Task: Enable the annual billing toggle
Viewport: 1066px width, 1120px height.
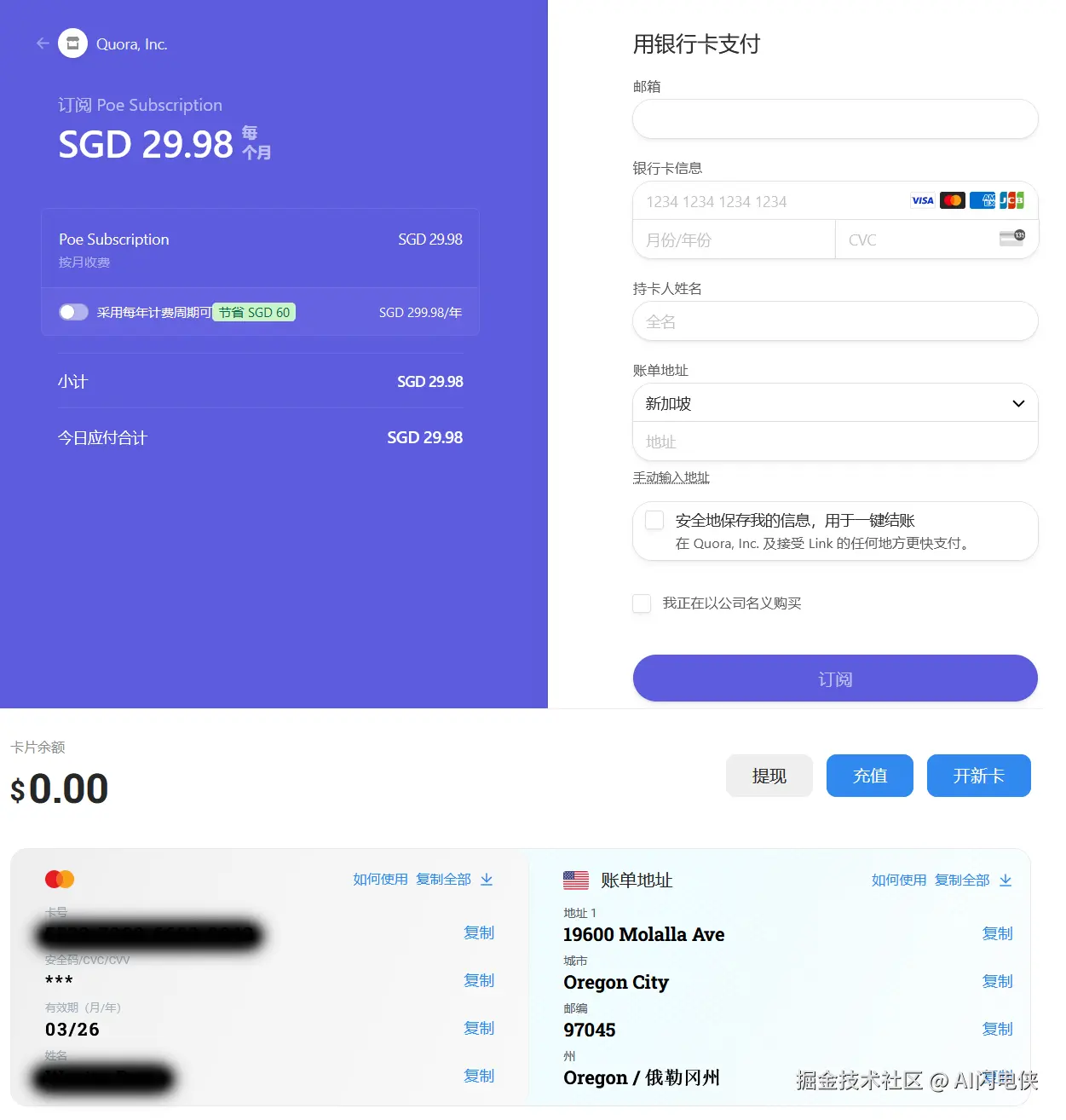Action: click(x=73, y=312)
